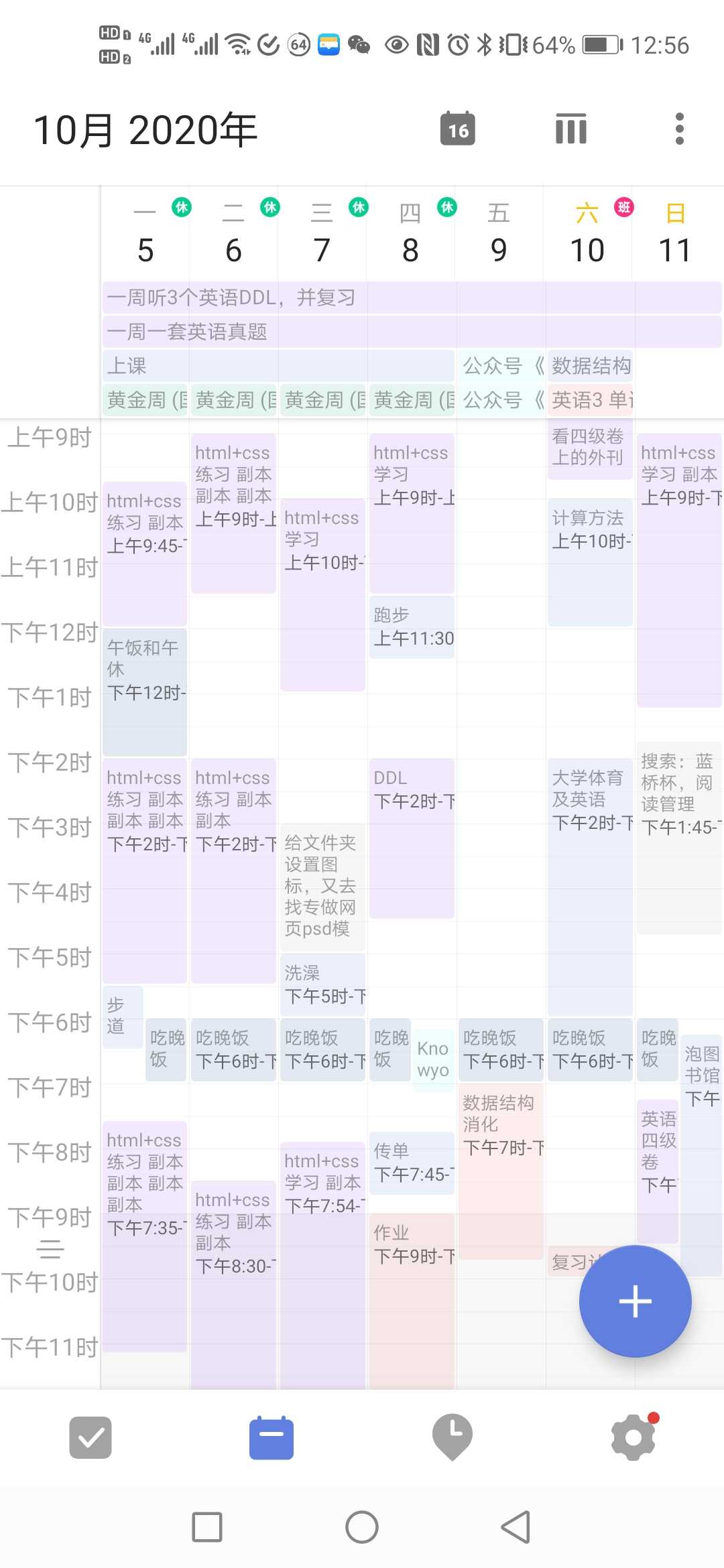This screenshot has width=724, height=1568.
Task: Open the 大学体育及英语 event
Action: tap(589, 885)
